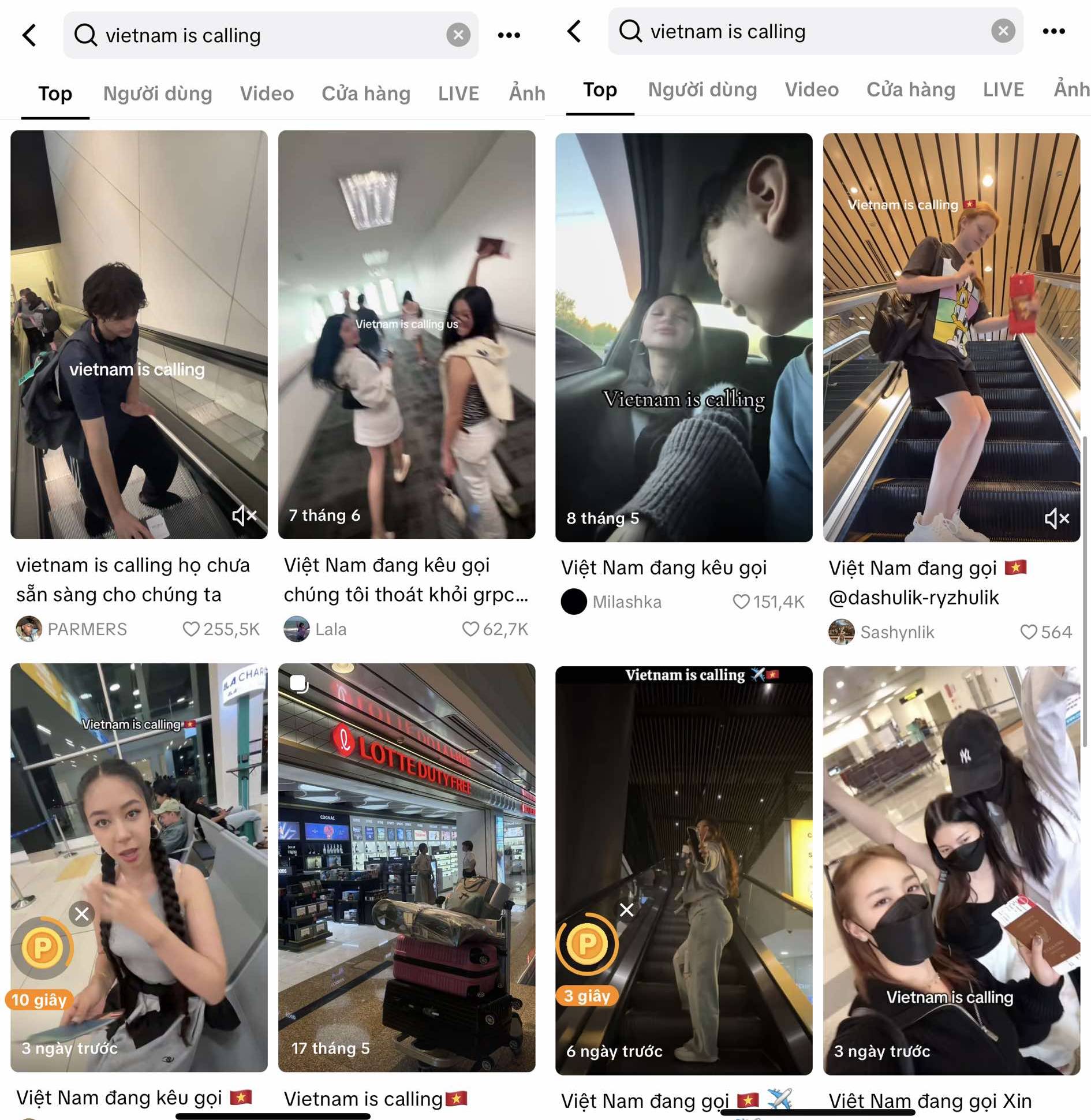Like Sashynlik's video with 564 likes
1091x1120 pixels.
click(1028, 632)
